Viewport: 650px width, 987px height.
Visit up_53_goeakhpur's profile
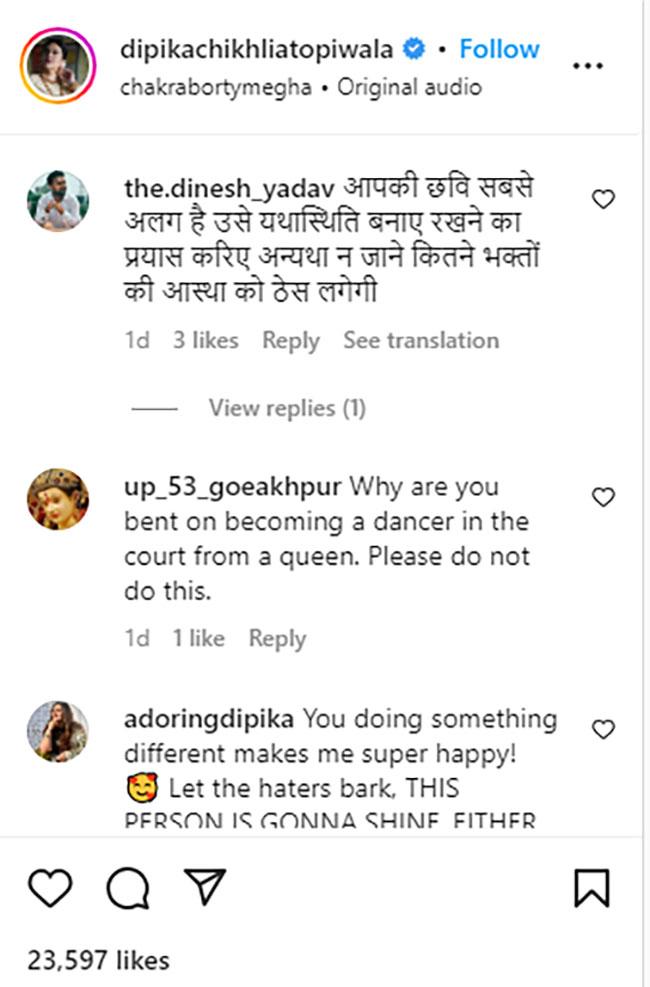coord(232,488)
